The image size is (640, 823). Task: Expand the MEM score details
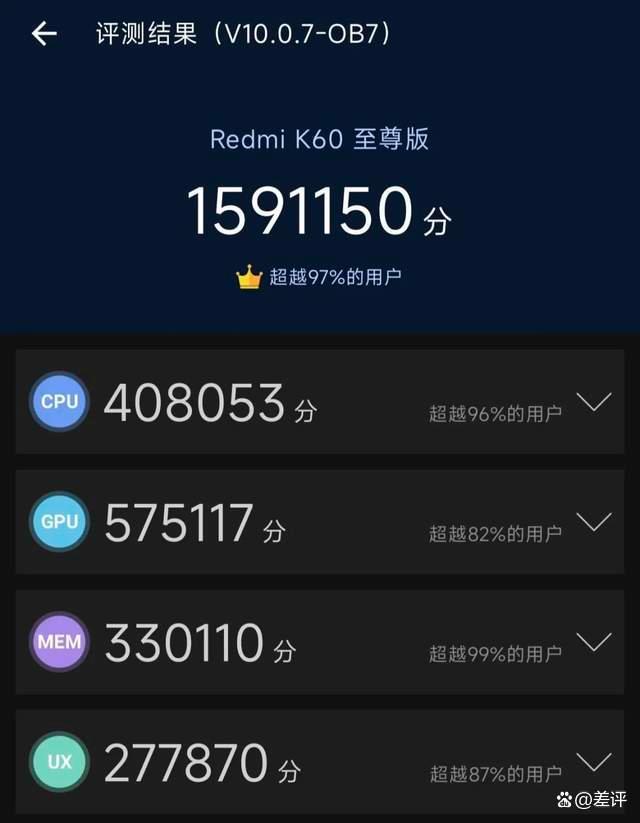595,642
